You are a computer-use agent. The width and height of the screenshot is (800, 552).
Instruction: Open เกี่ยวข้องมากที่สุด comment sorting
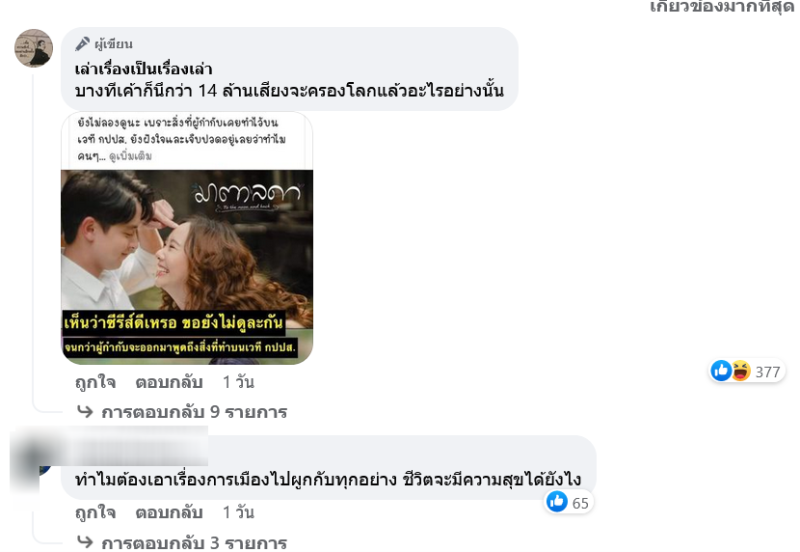pos(722,7)
